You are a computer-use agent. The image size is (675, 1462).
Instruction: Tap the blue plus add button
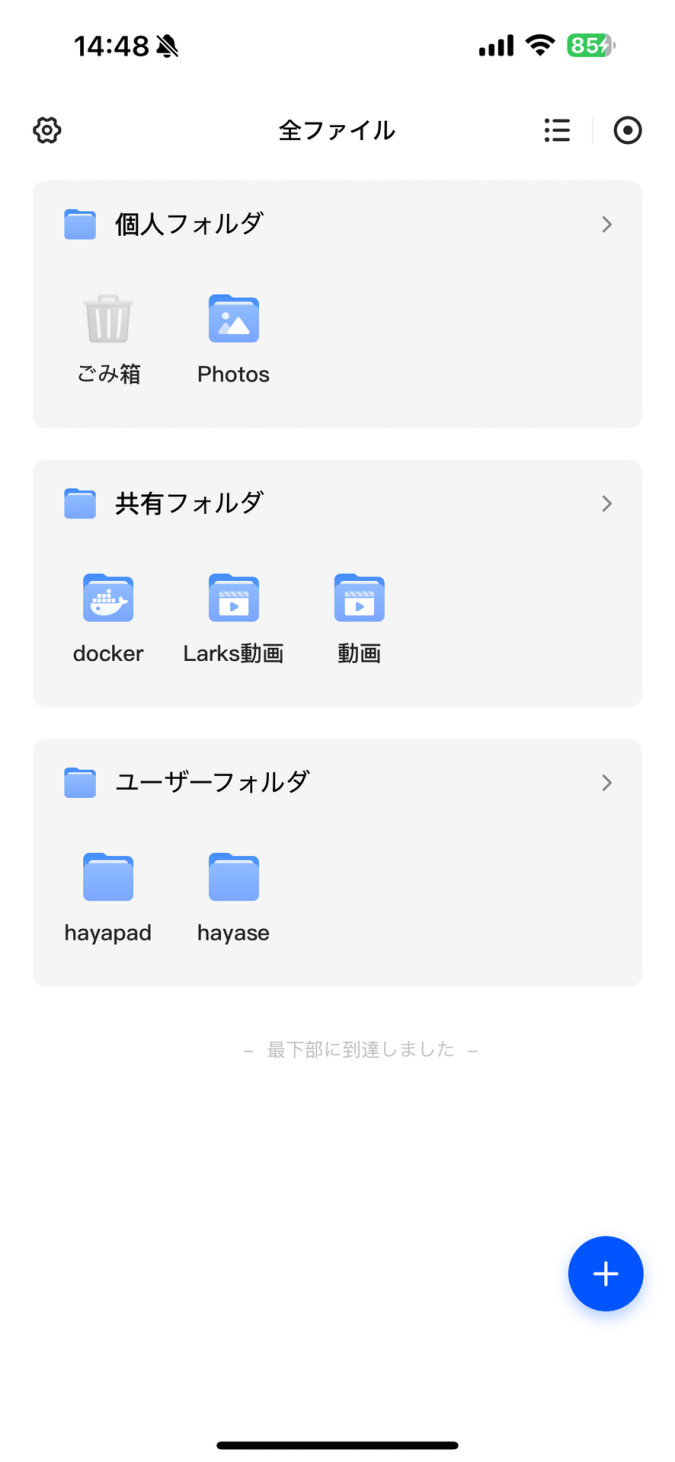pyautogui.click(x=606, y=1273)
